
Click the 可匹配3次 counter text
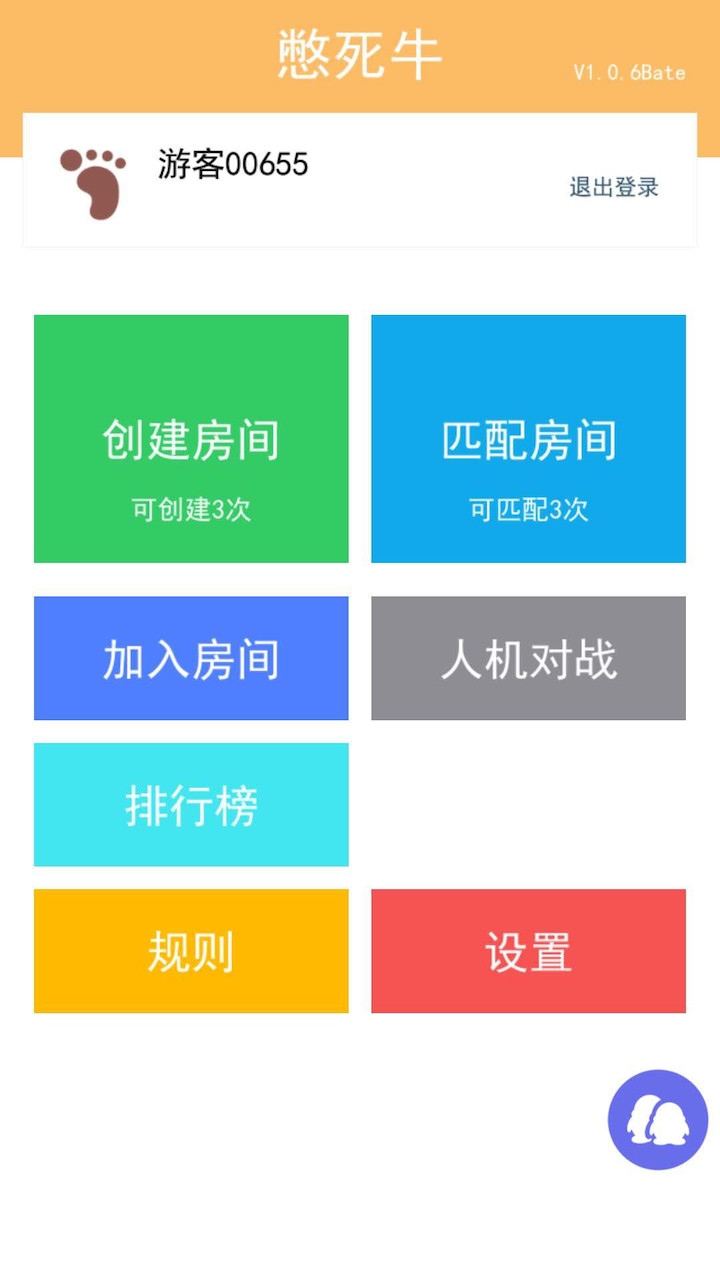528,511
